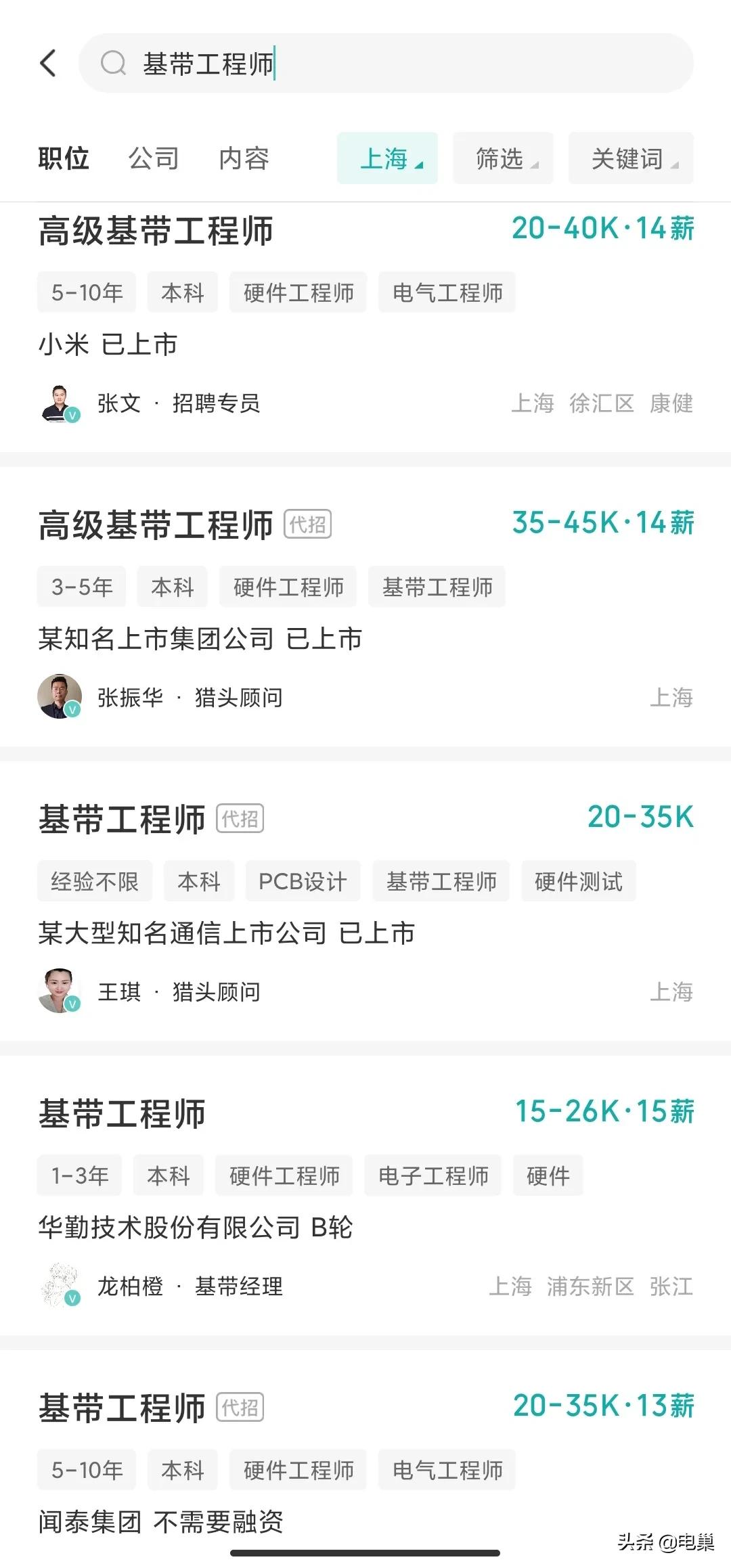The height and width of the screenshot is (1568, 731).
Task: Toggle the PCB设计 skill tag
Action: pos(303,881)
